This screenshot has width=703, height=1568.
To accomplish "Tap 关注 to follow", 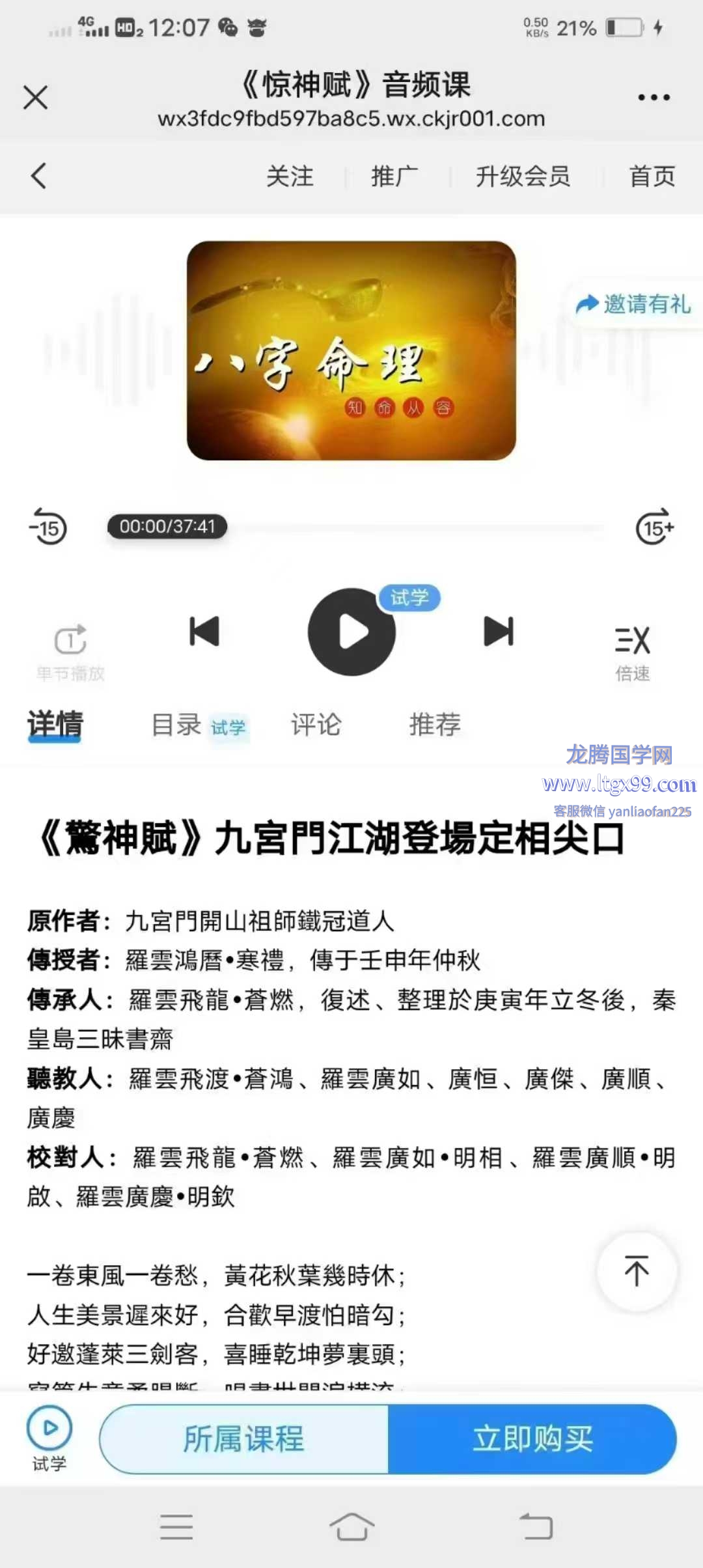I will pos(290,176).
